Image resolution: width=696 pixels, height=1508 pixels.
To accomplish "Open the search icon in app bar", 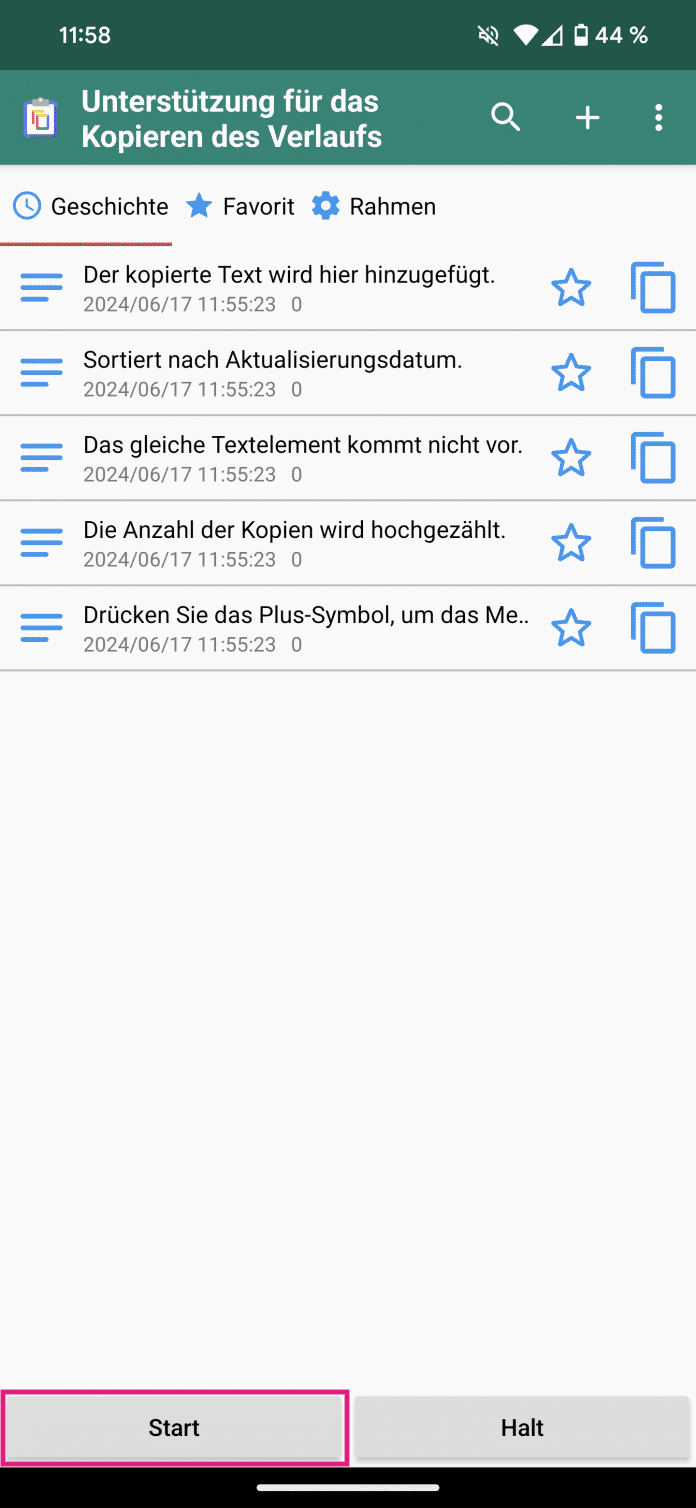I will [506, 118].
